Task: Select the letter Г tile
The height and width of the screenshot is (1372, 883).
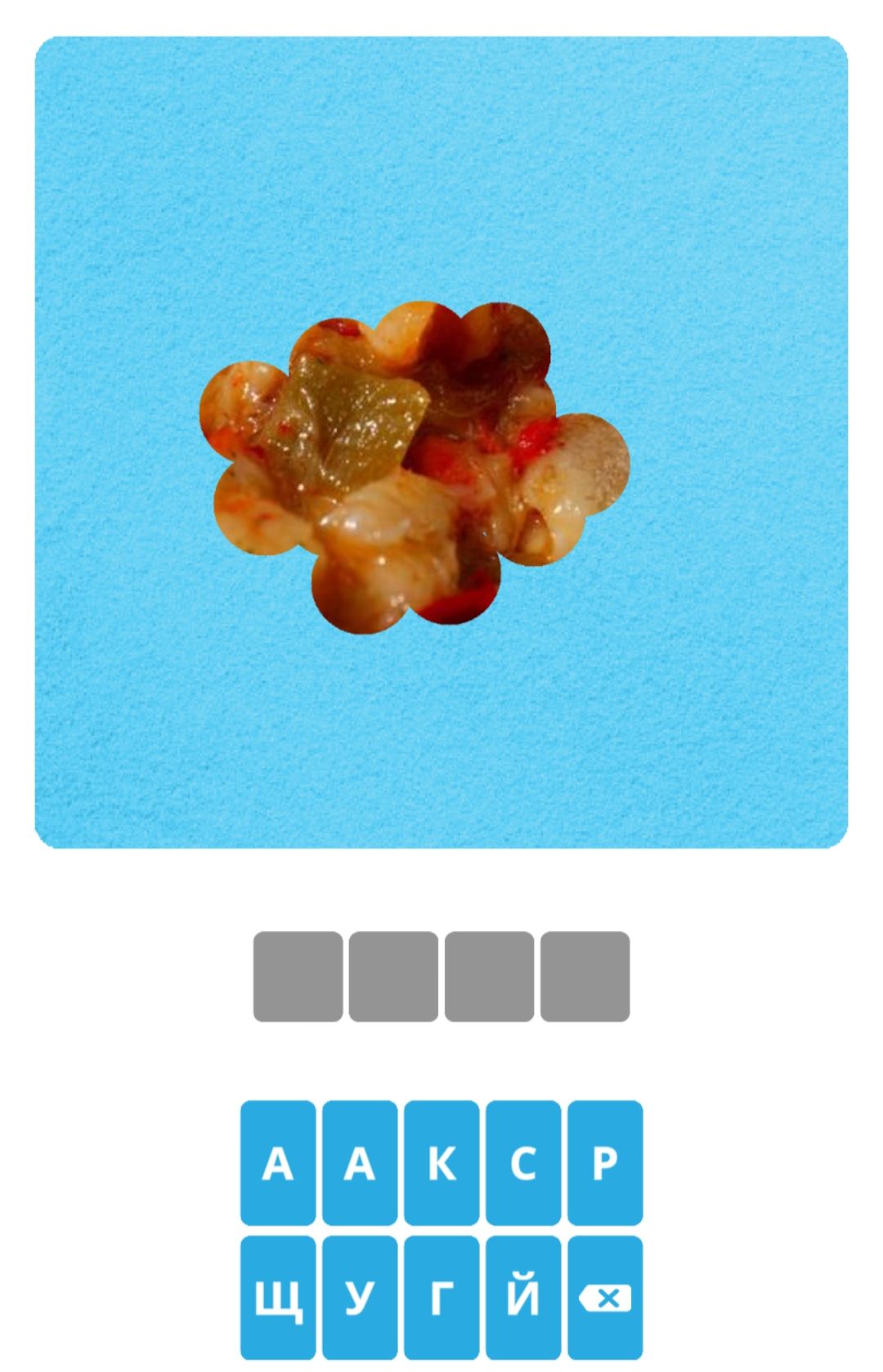Action: 441,1298
